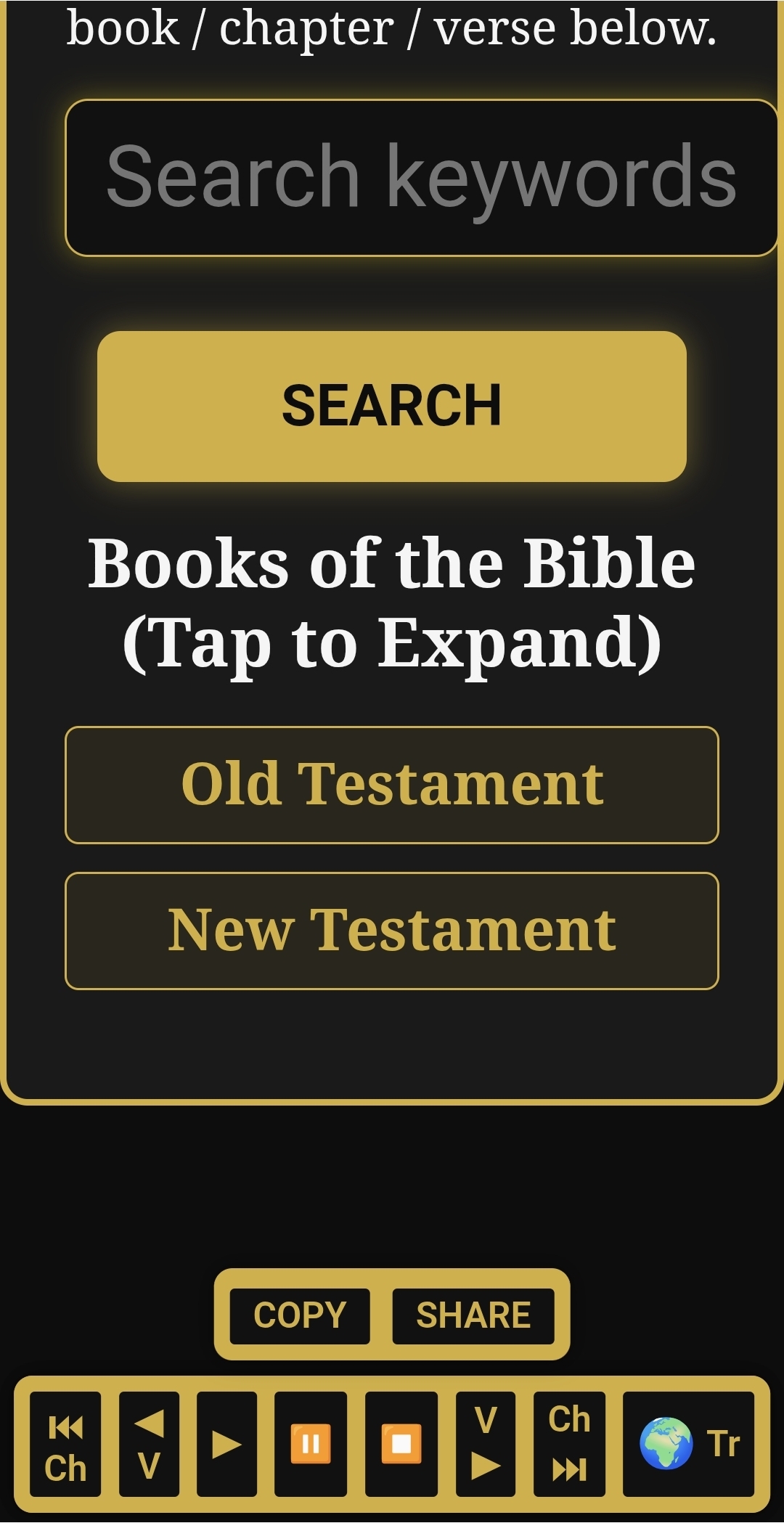
Task: Stop the audio reading
Action: (x=401, y=1444)
